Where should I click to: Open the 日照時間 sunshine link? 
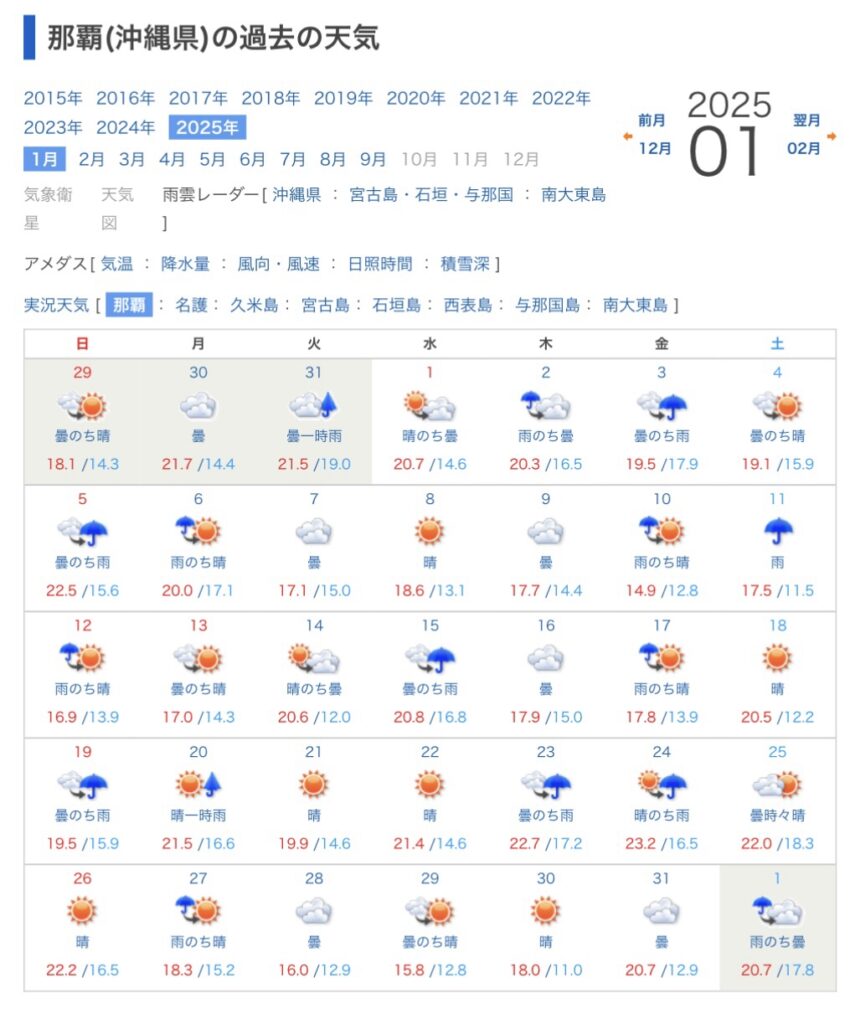coord(379,264)
